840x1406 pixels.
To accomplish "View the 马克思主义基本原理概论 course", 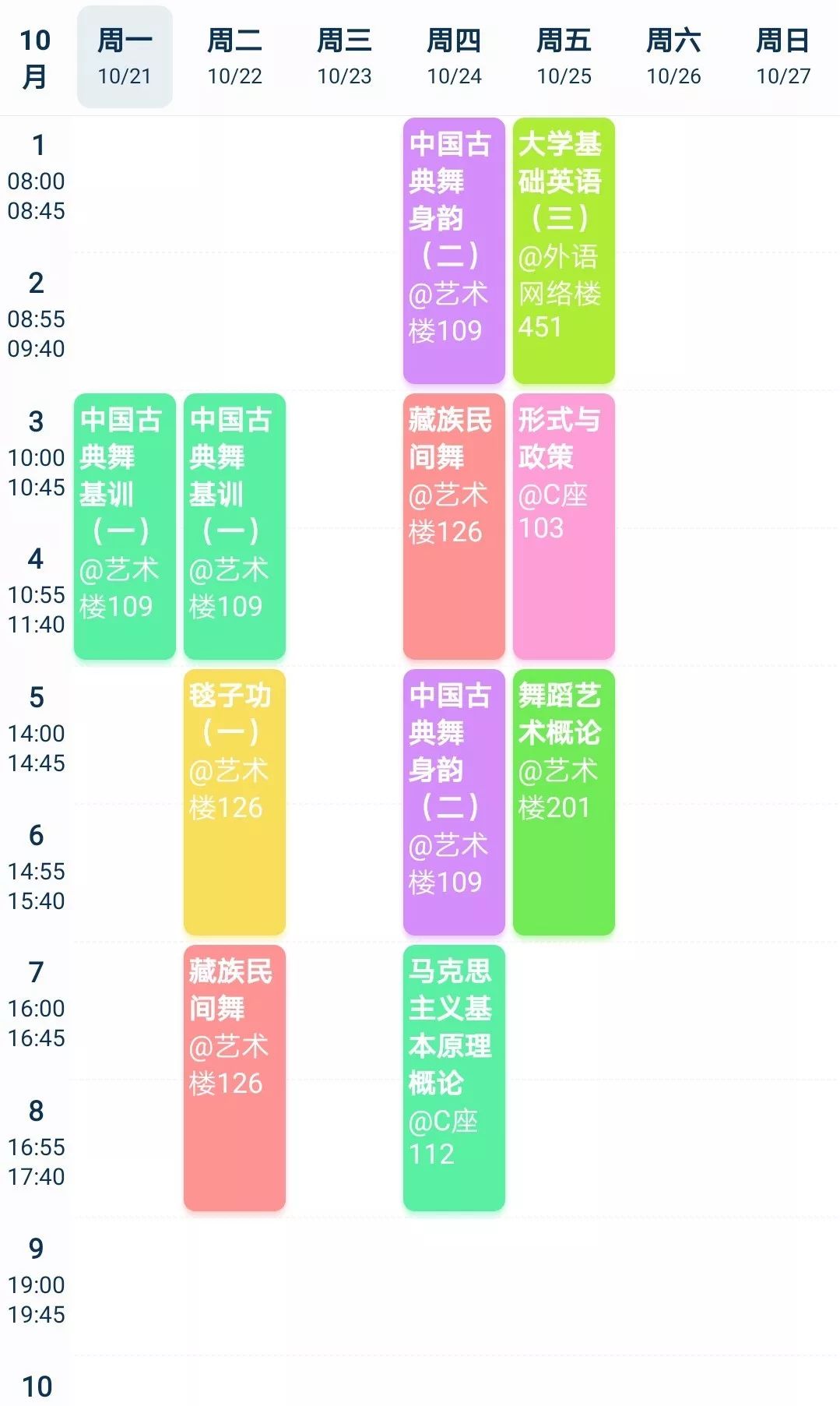I will tap(454, 1078).
